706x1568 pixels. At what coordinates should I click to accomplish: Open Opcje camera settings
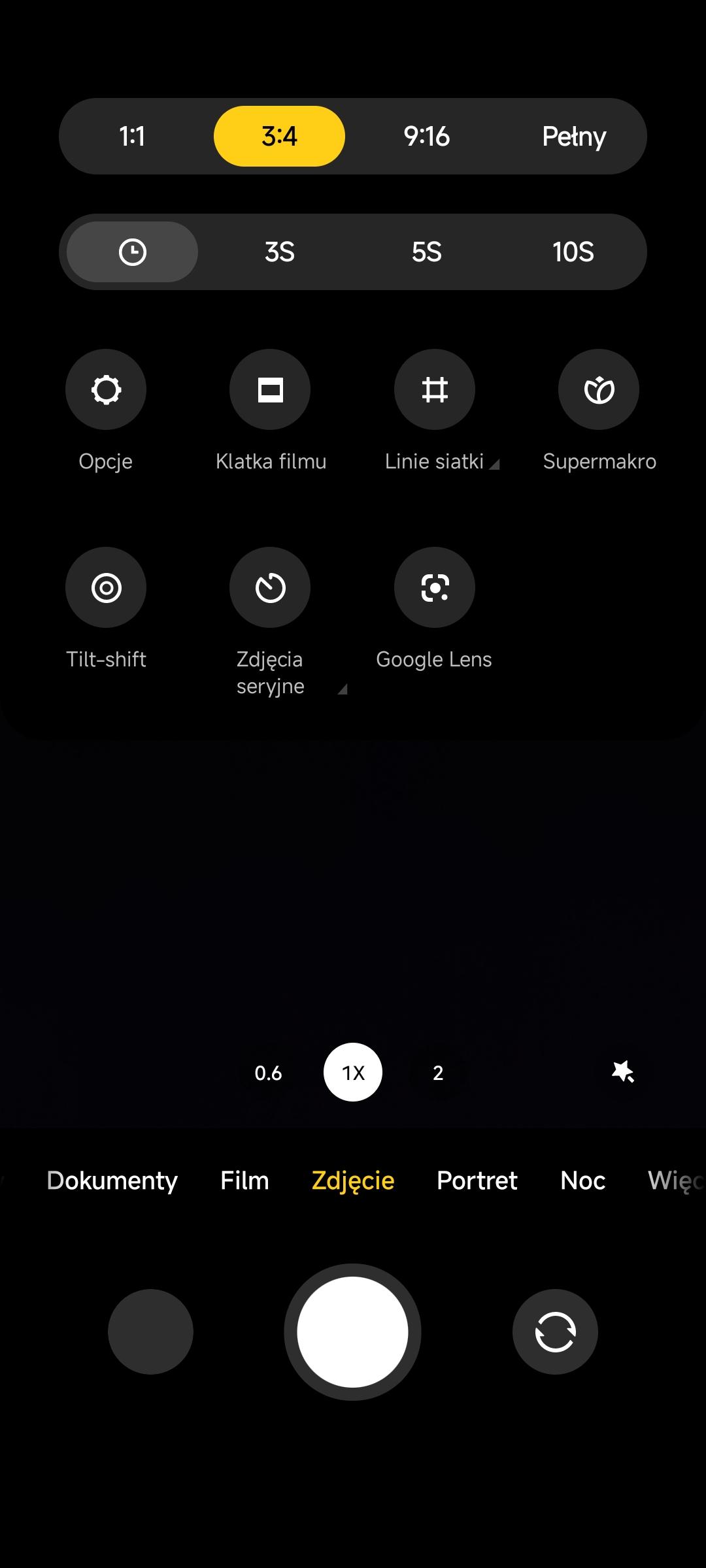point(106,390)
